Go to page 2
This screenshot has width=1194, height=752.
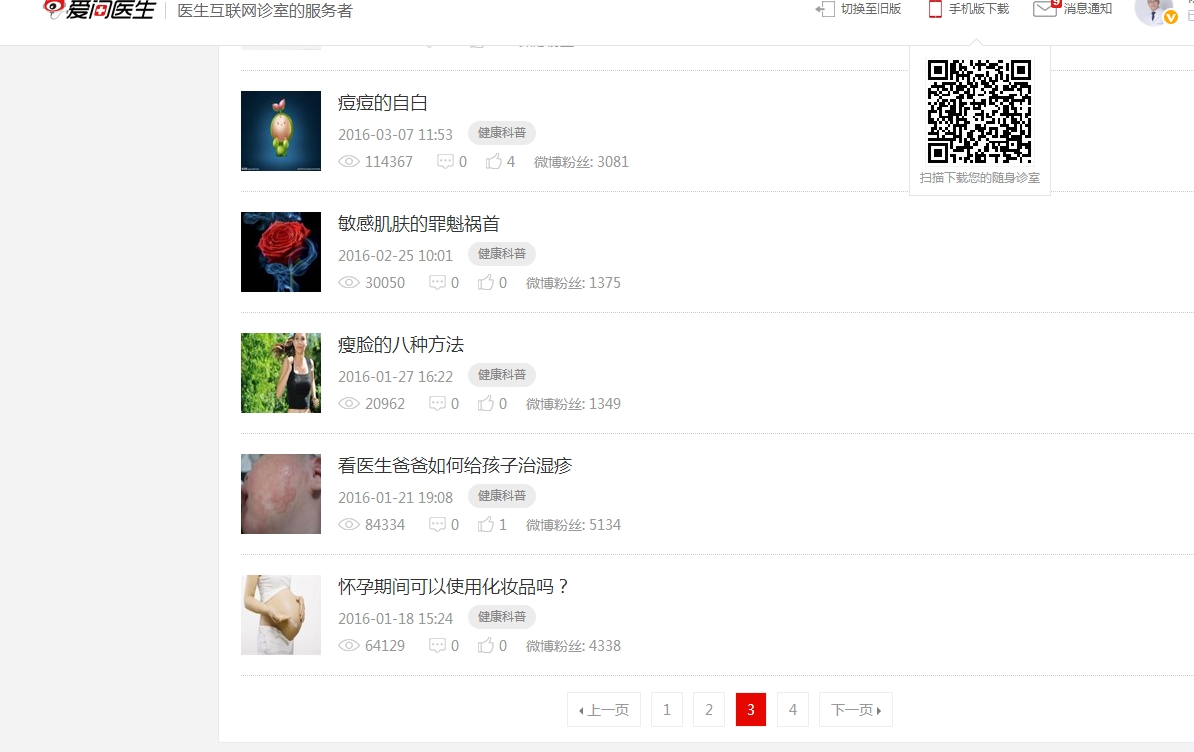pyautogui.click(x=709, y=710)
